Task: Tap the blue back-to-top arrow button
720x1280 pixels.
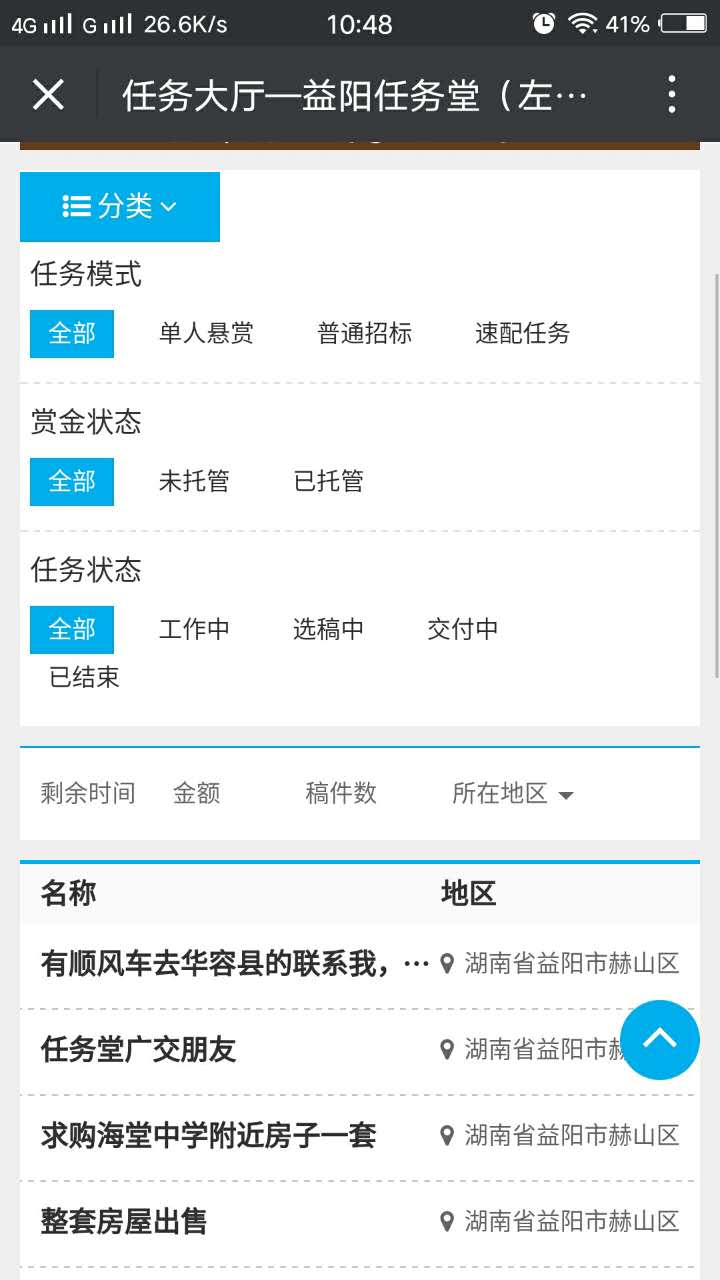Action: [660, 1040]
